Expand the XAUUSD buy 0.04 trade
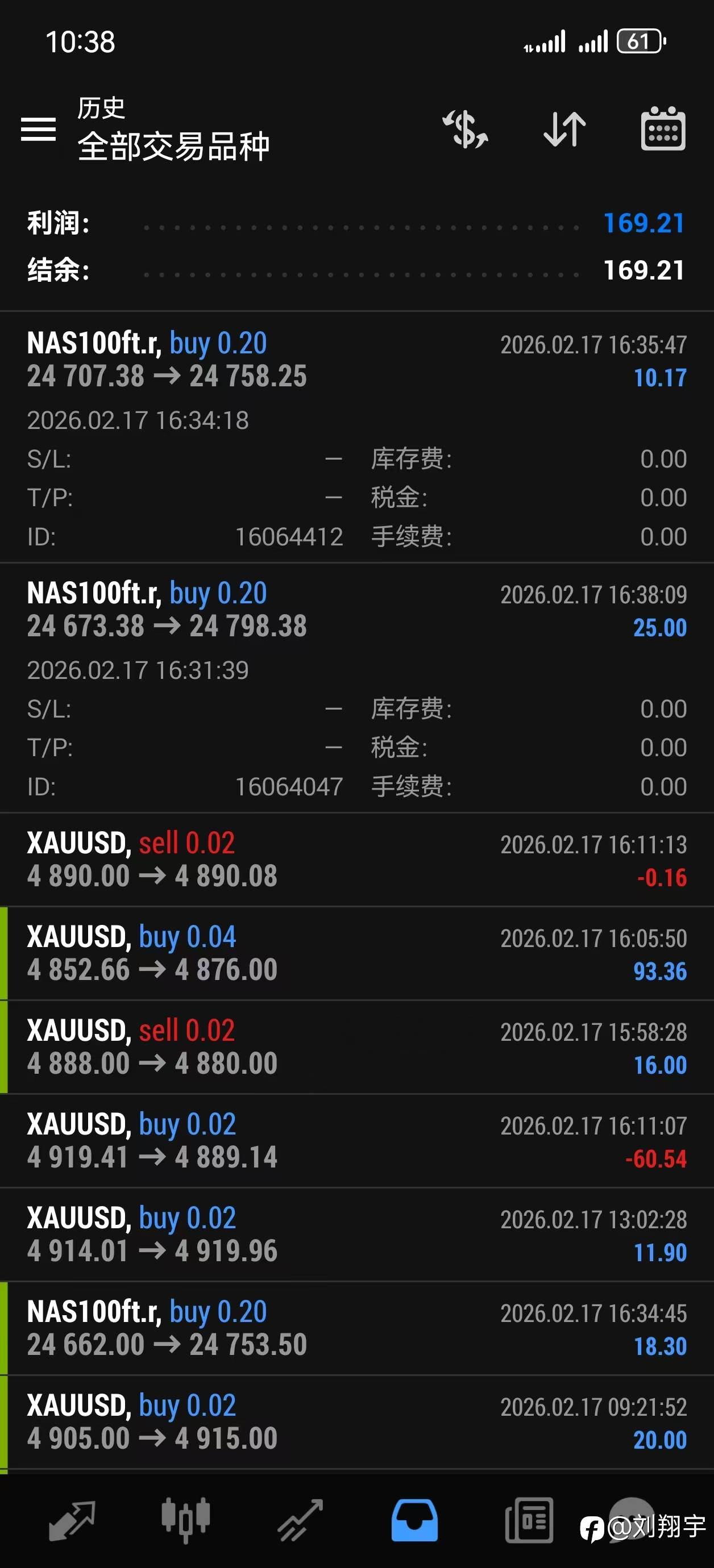This screenshot has width=714, height=1568. [357, 953]
